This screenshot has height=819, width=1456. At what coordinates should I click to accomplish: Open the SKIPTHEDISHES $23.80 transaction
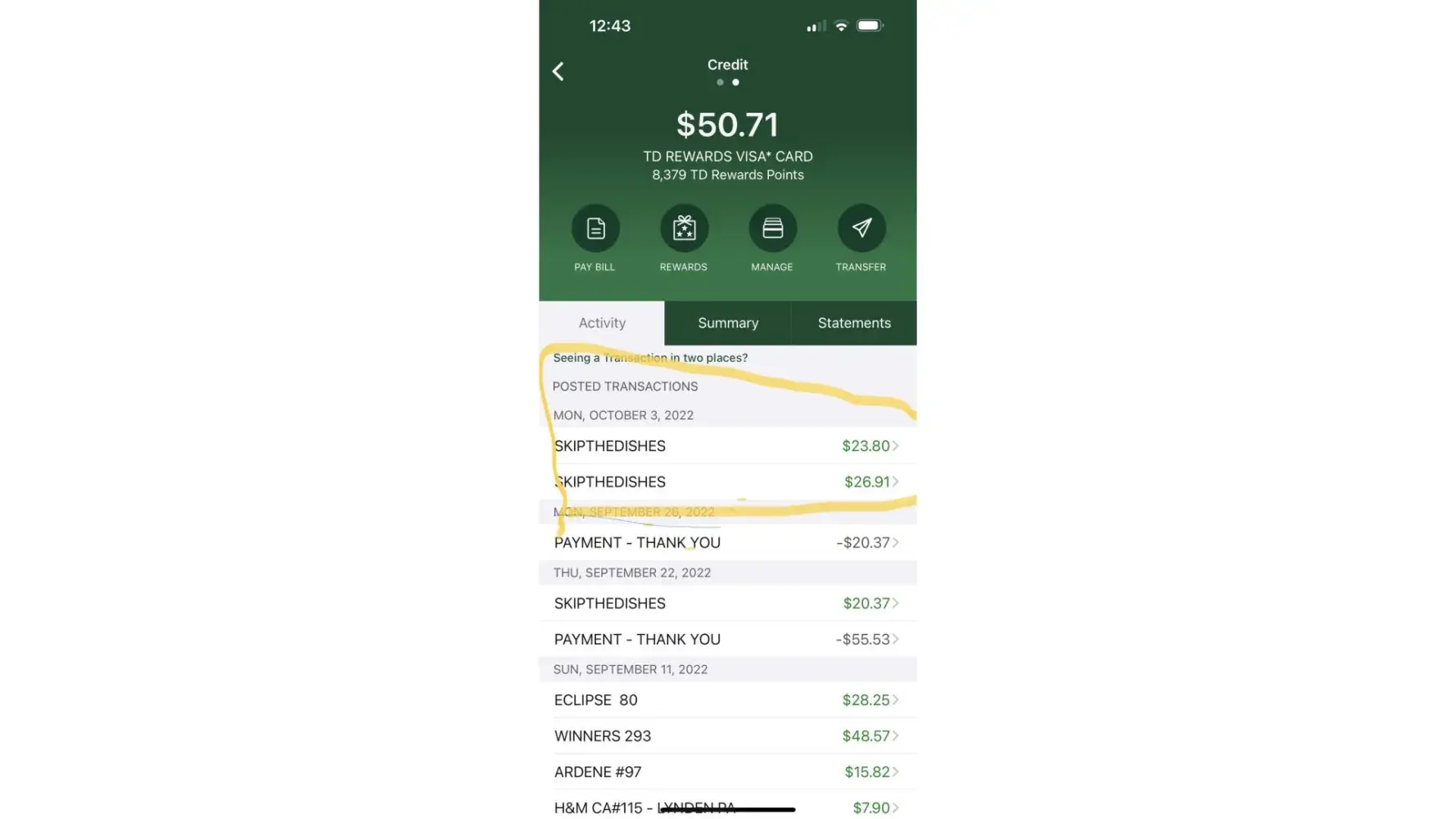coord(727,446)
